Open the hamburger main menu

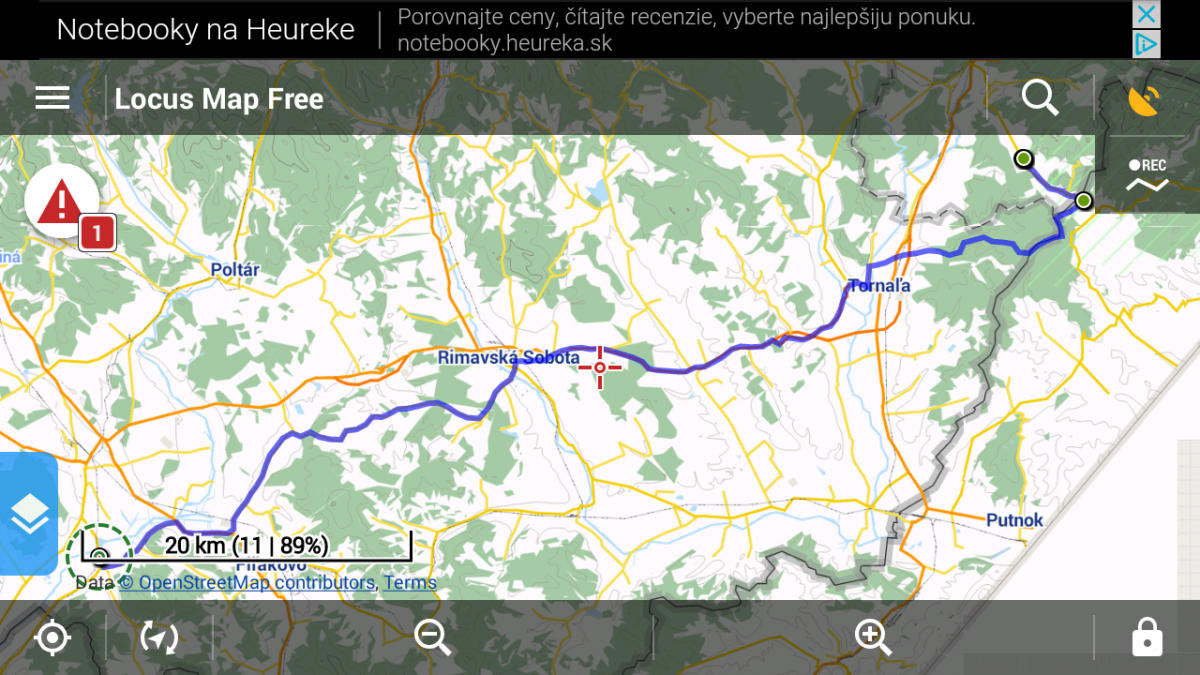[x=52, y=98]
